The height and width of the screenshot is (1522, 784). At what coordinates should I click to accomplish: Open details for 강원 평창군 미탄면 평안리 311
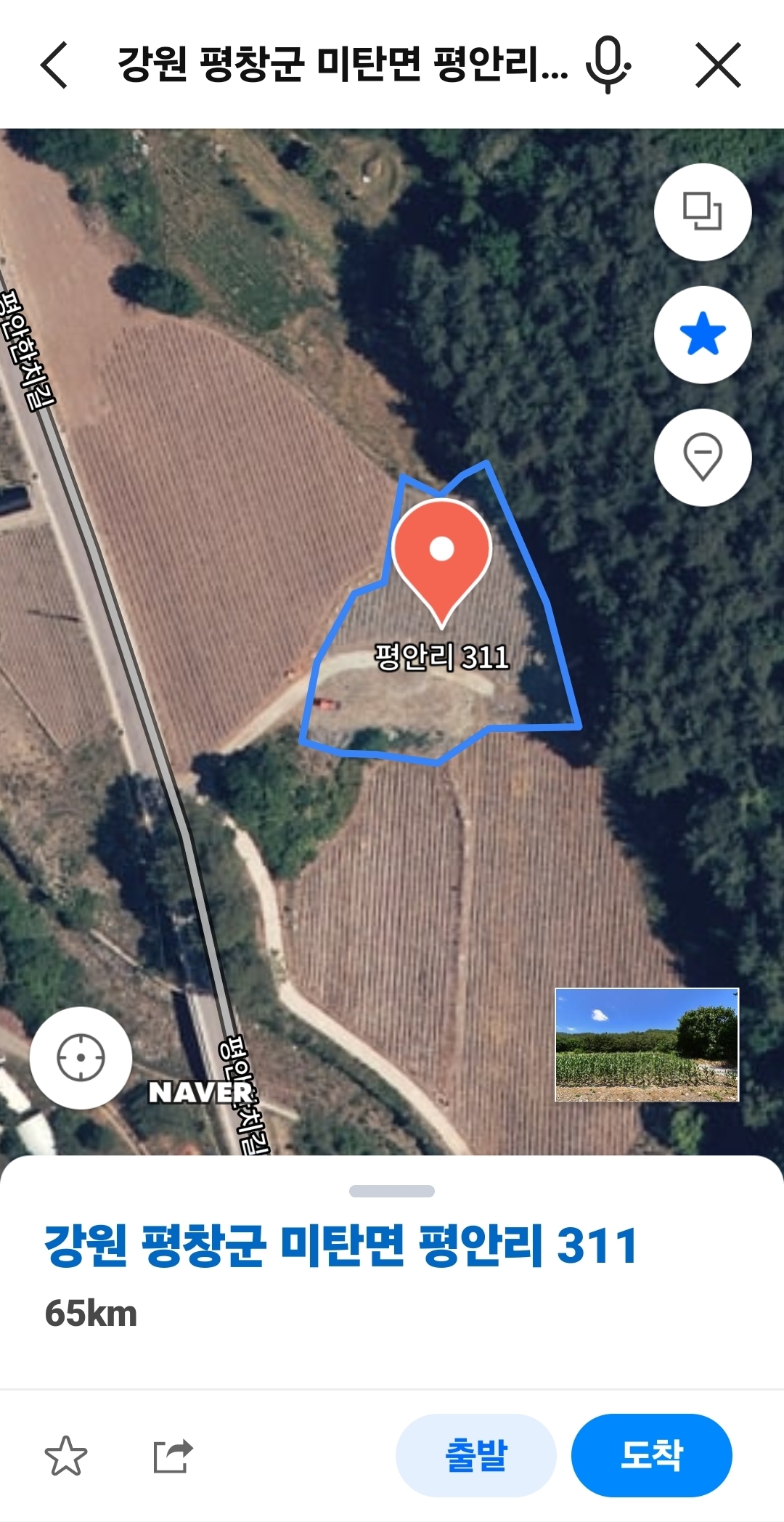coord(341,1245)
